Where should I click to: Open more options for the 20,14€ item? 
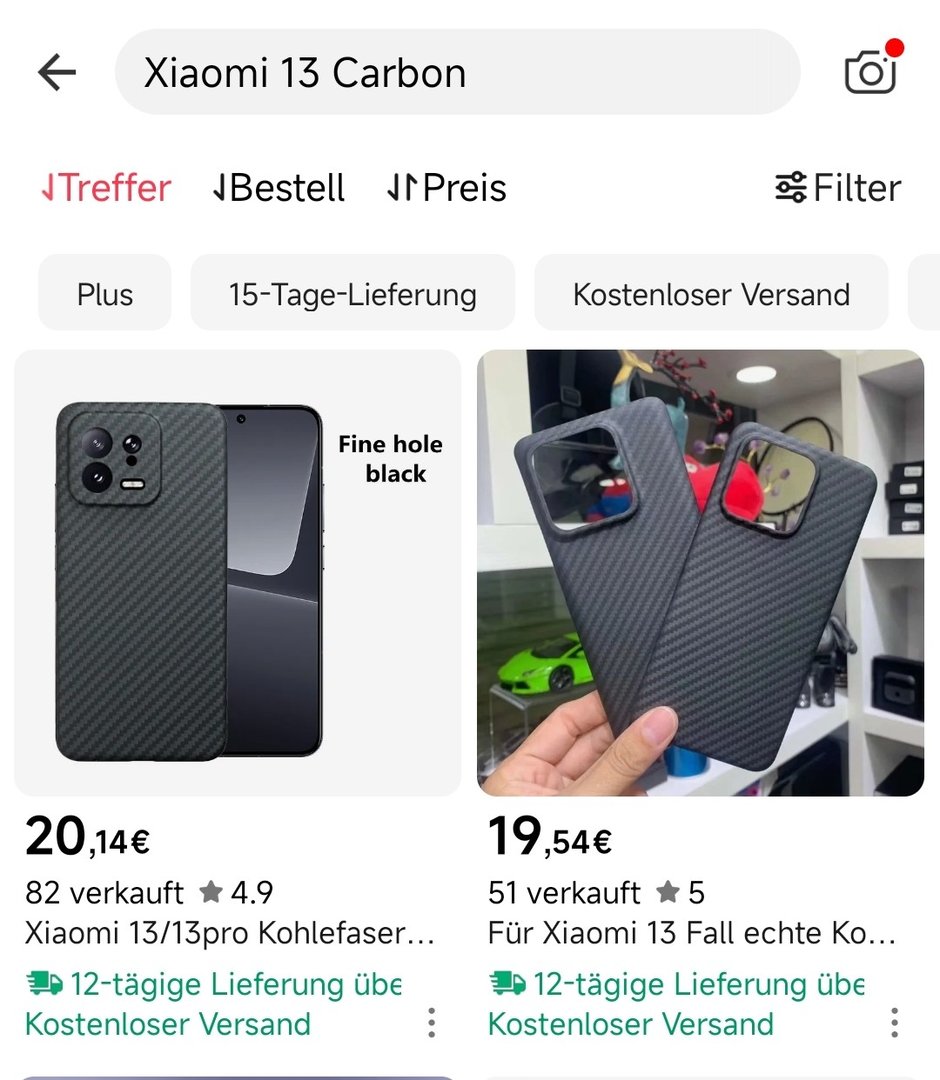coord(431,1022)
